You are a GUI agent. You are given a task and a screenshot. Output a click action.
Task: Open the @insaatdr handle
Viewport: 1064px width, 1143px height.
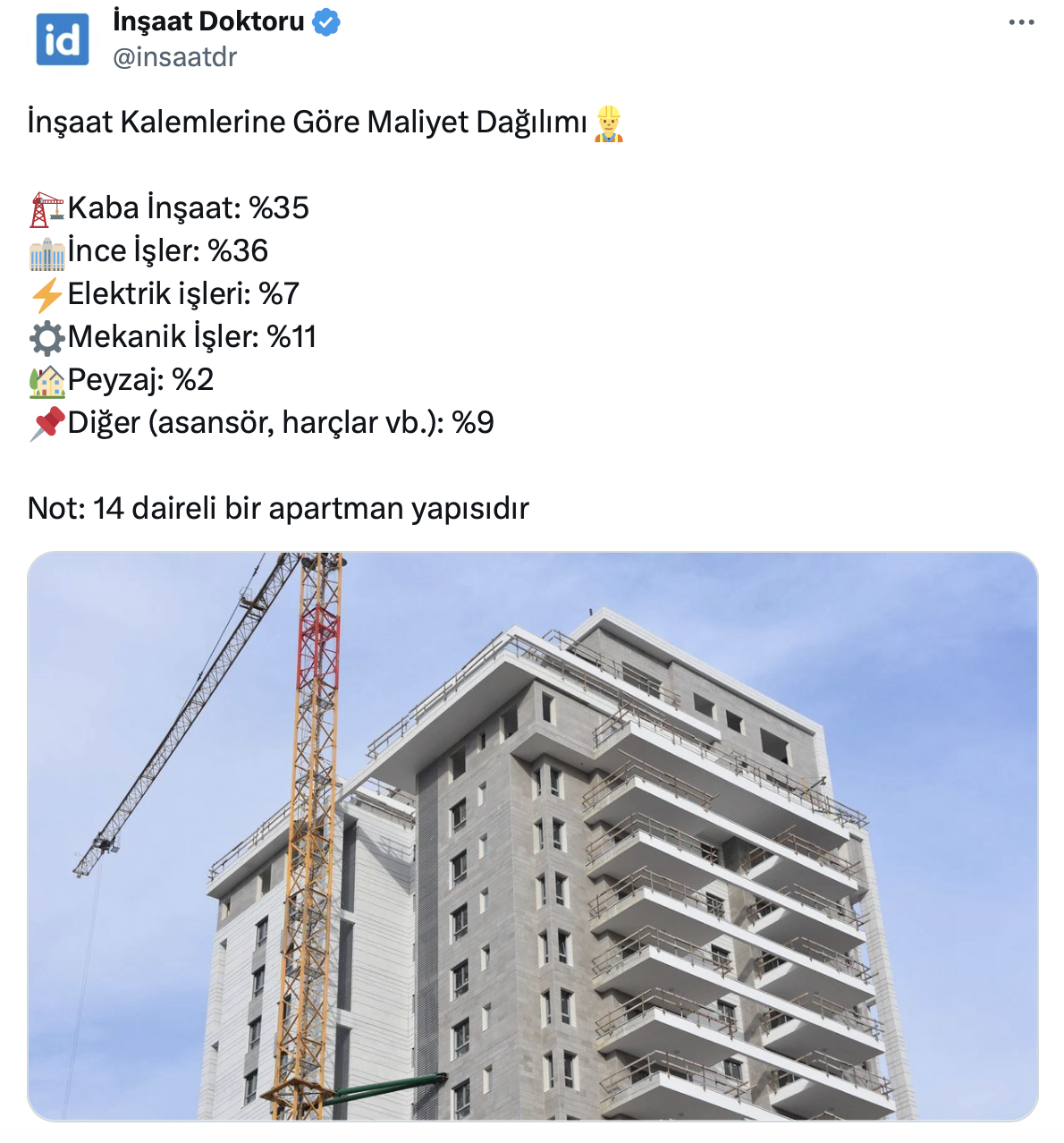coord(175,57)
